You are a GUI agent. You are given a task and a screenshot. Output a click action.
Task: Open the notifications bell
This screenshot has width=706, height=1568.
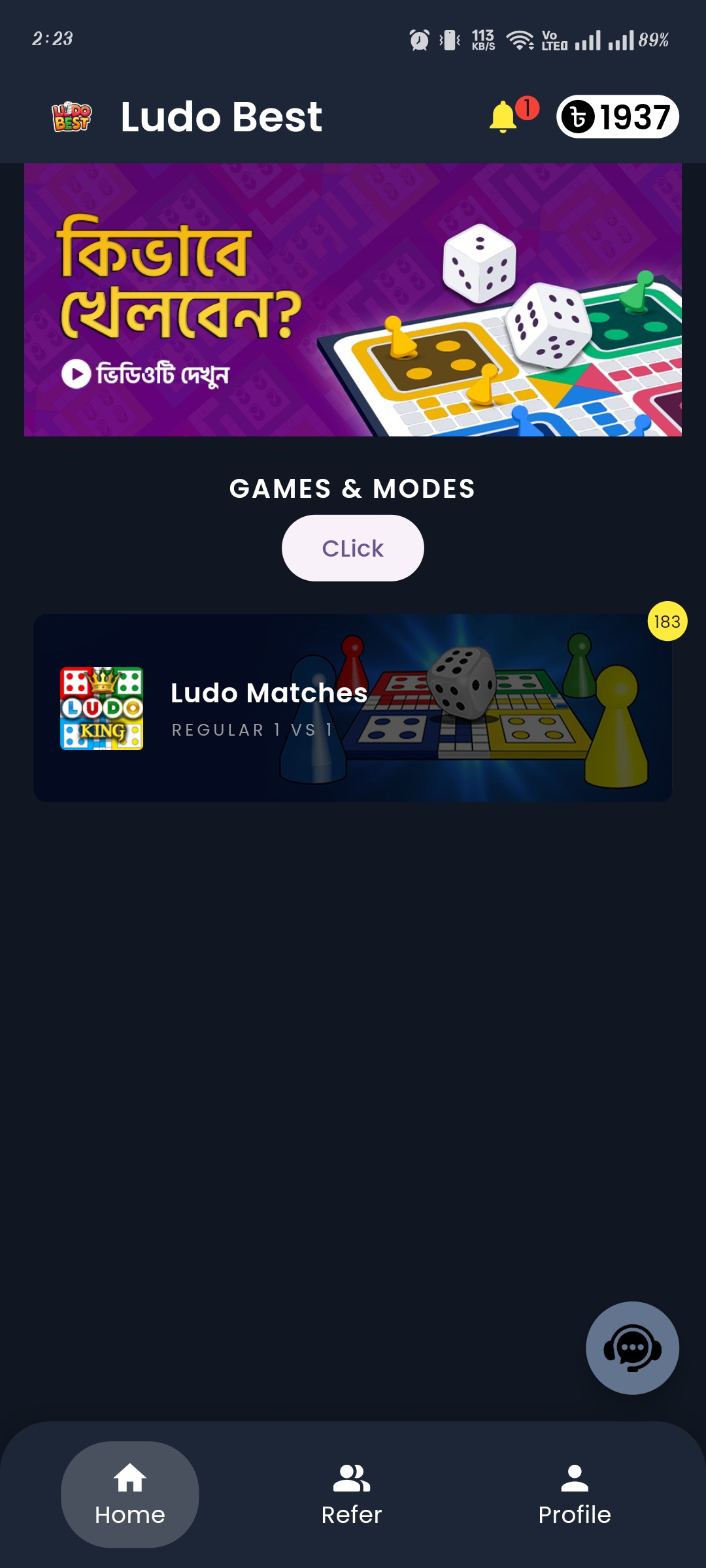pyautogui.click(x=504, y=117)
